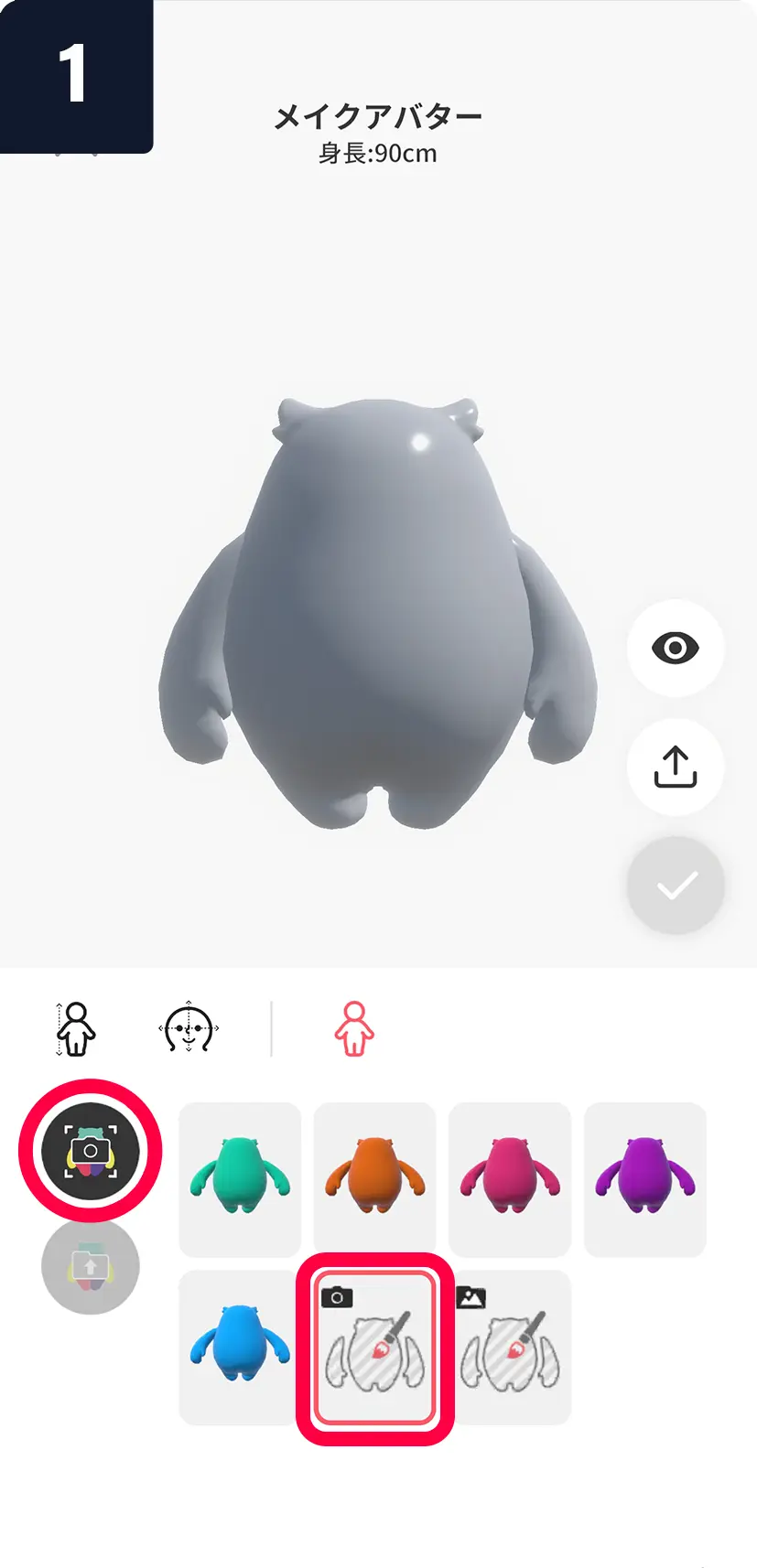The height and width of the screenshot is (1568, 757).
Task: Tap the share export icon
Action: 676,767
